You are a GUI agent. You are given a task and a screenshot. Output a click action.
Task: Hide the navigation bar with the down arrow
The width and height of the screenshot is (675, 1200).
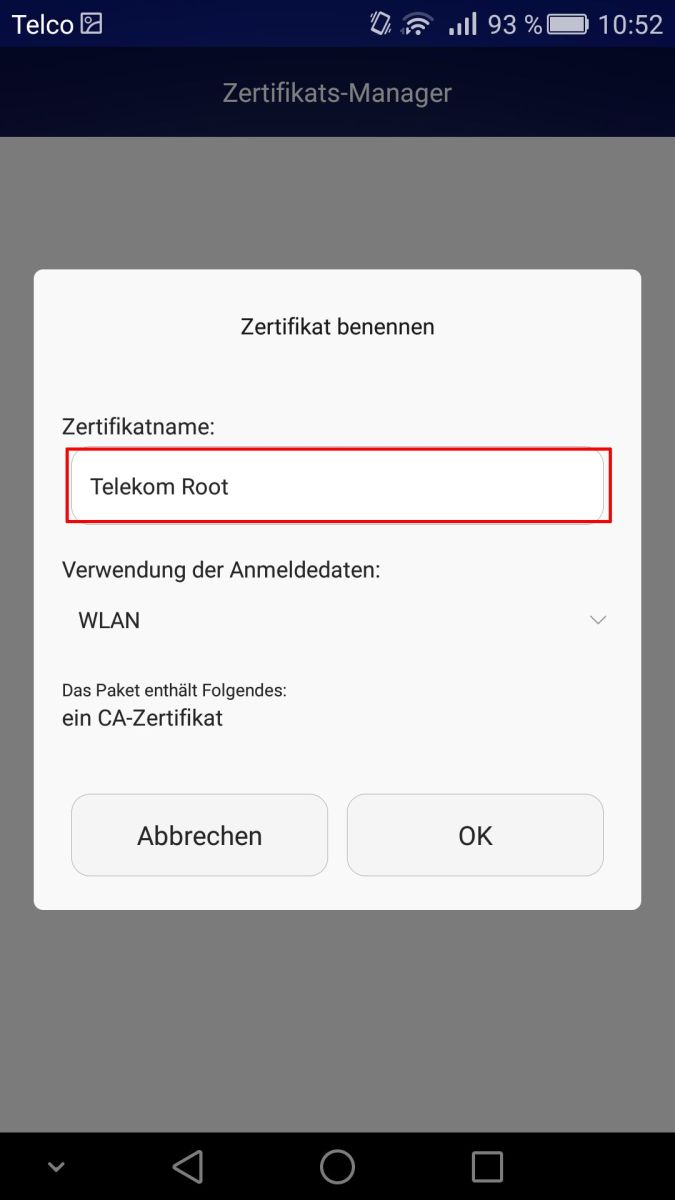(56, 1166)
